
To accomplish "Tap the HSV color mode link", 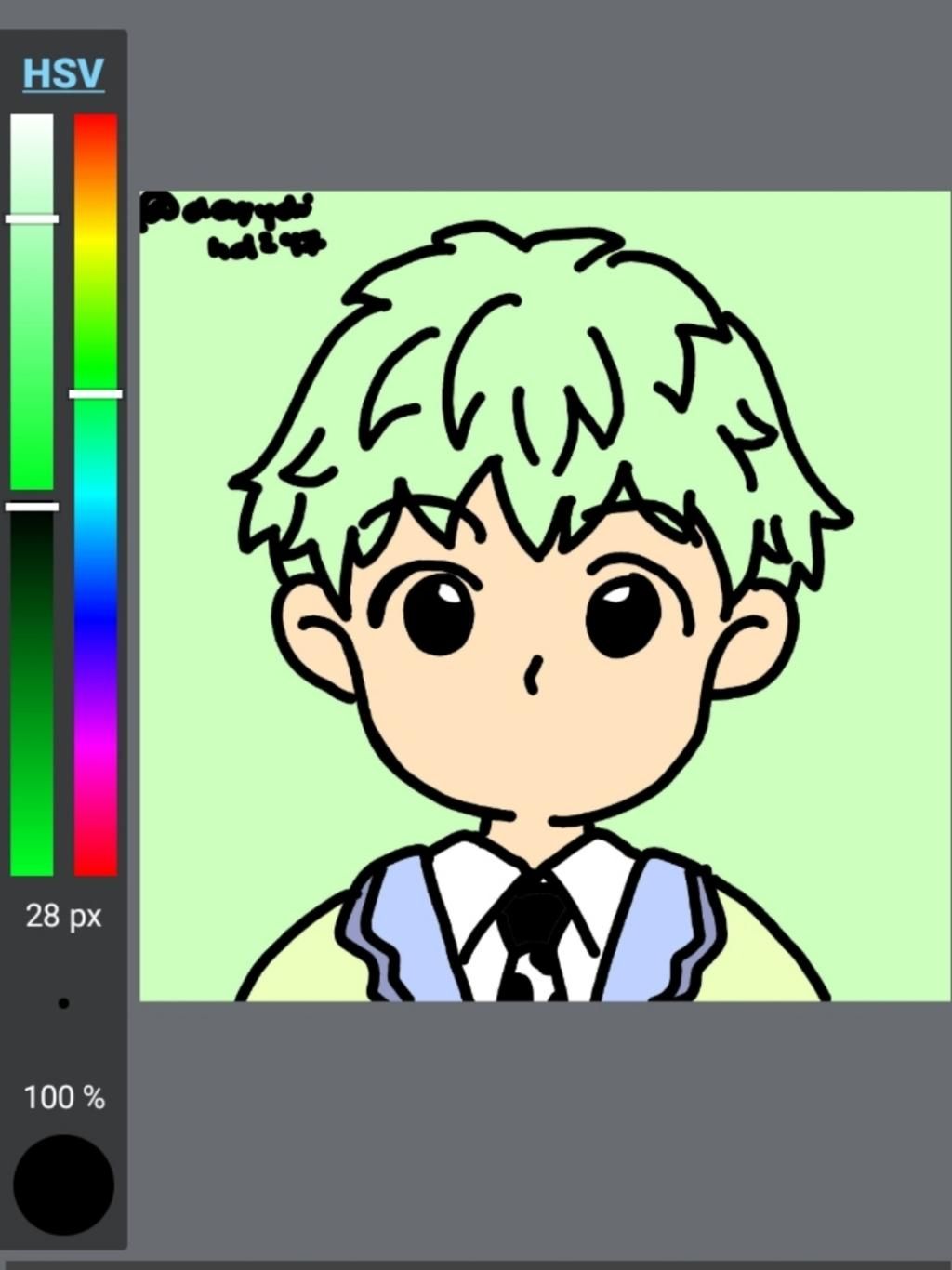I will (x=63, y=73).
